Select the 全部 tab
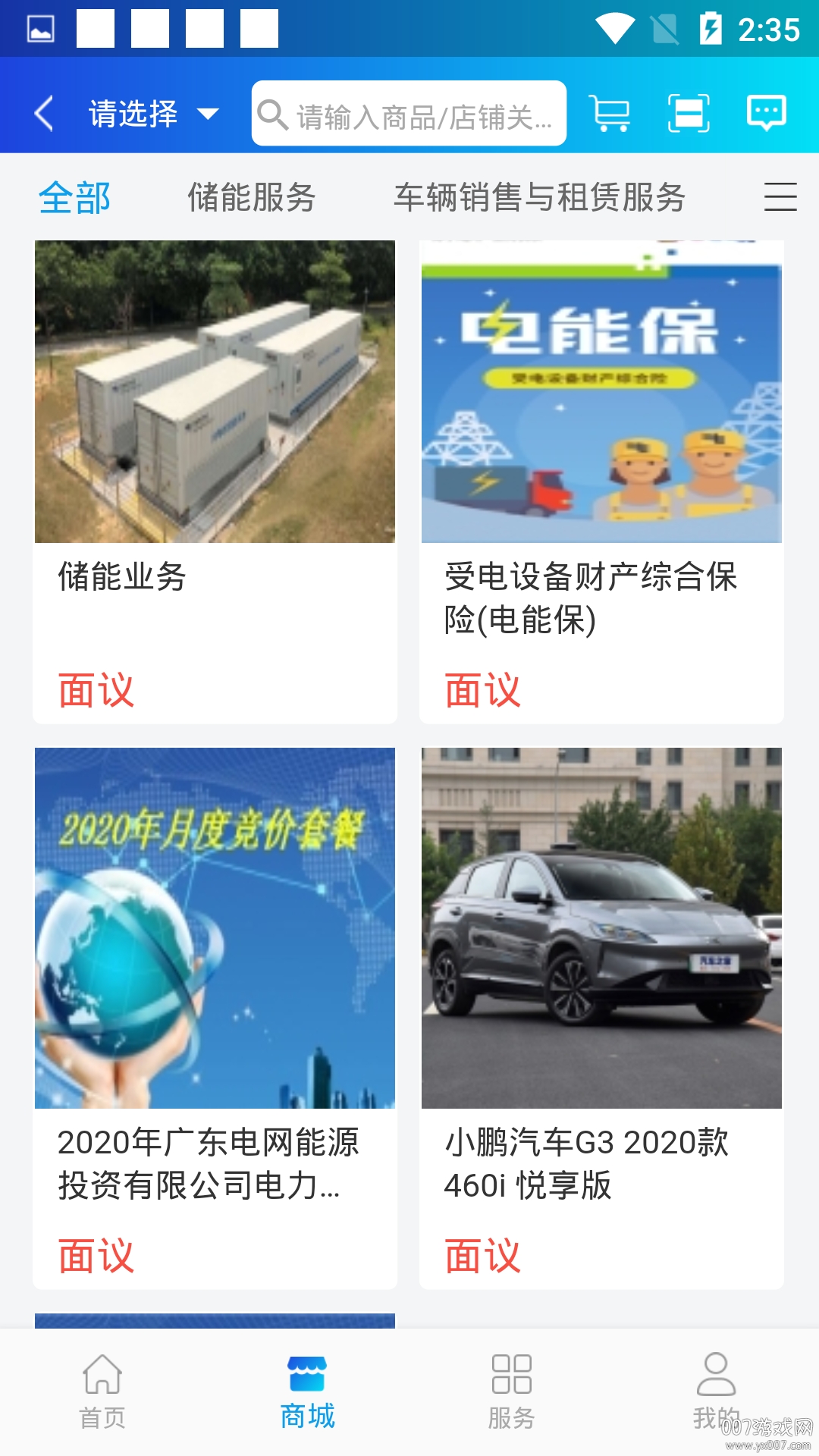This screenshot has height=1456, width=819. (x=75, y=199)
